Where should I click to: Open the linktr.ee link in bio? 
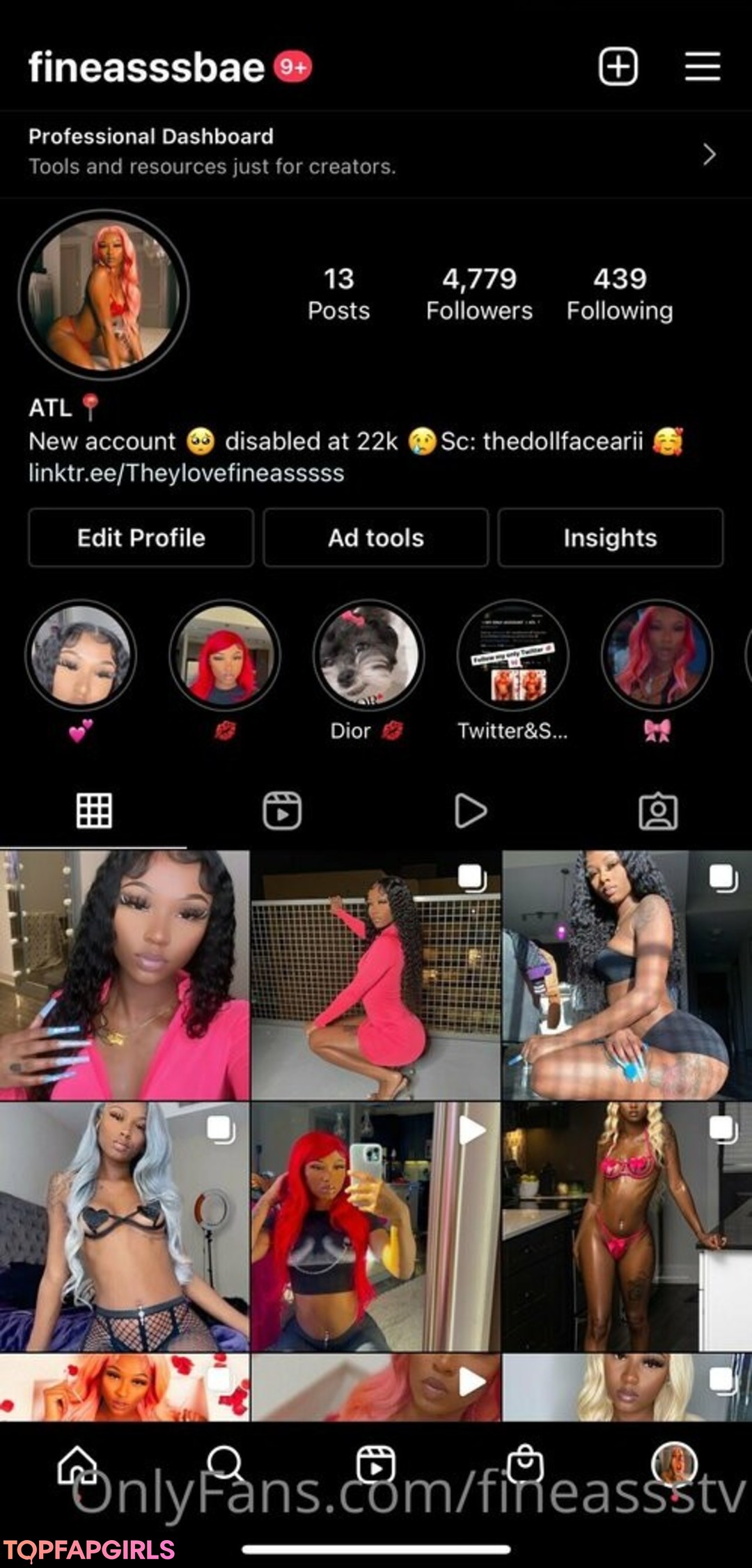pos(186,473)
